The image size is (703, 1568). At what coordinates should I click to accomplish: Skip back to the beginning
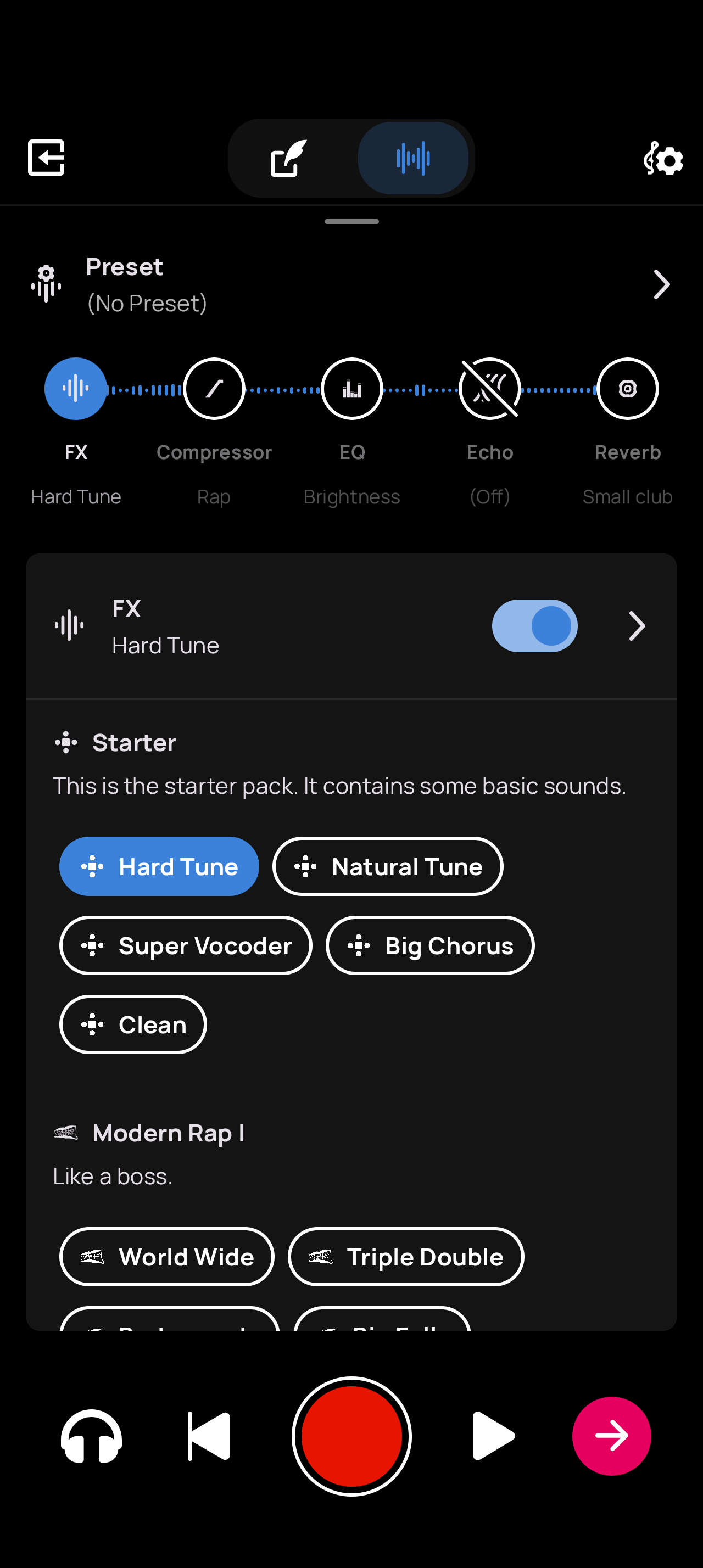(x=208, y=1436)
